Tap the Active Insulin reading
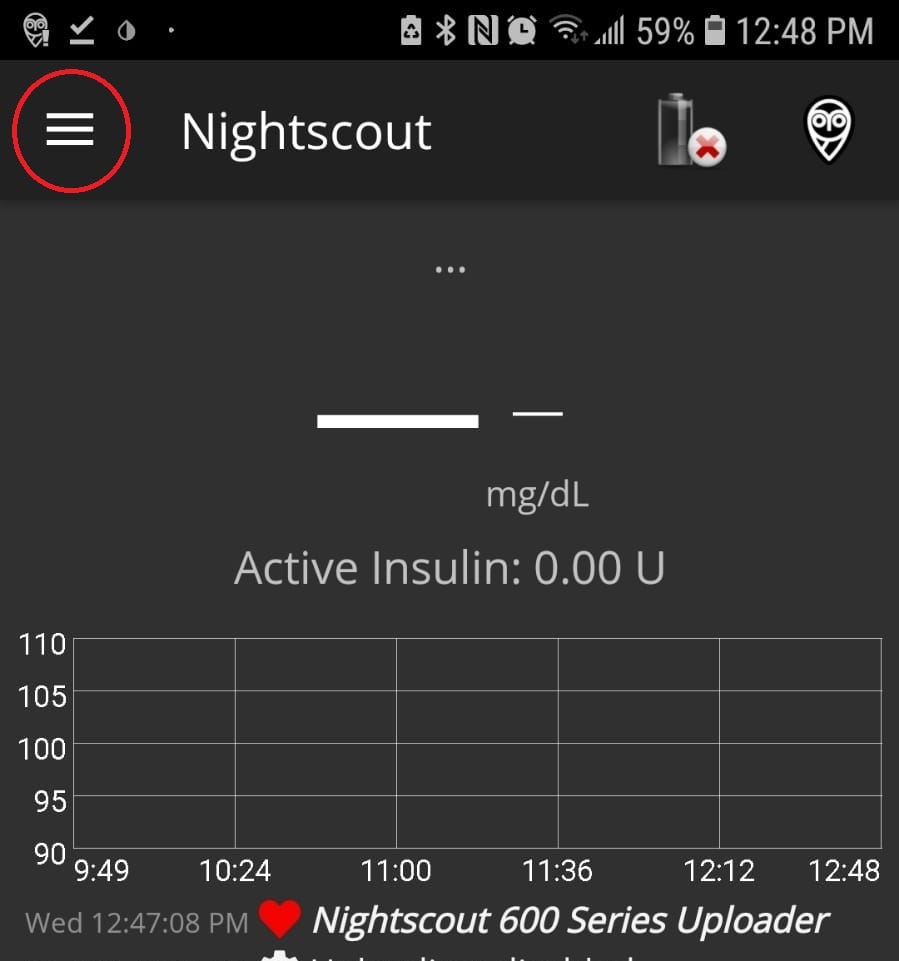Image resolution: width=899 pixels, height=961 pixels. 449,567
